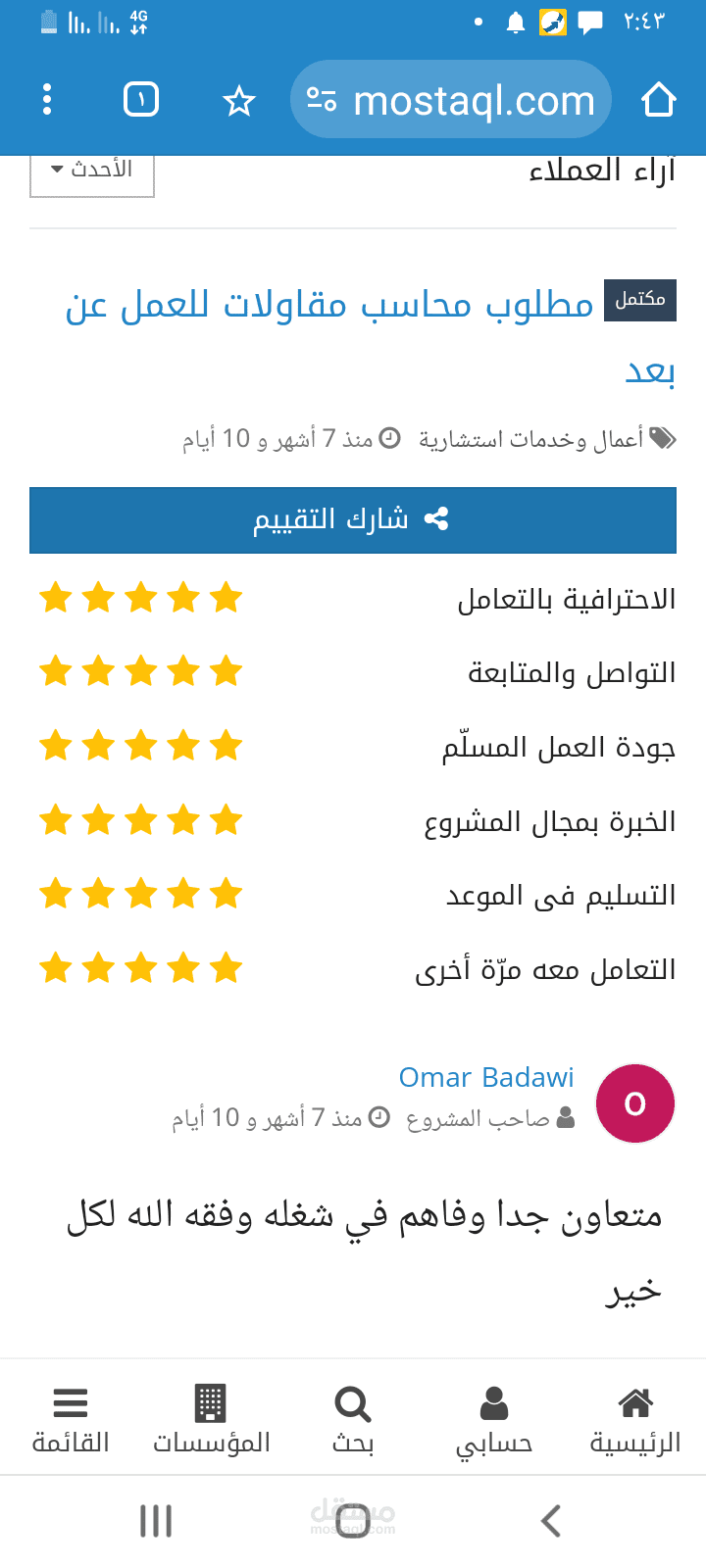Tap the system back button
This screenshot has height=1568, width=706.
551,1521
